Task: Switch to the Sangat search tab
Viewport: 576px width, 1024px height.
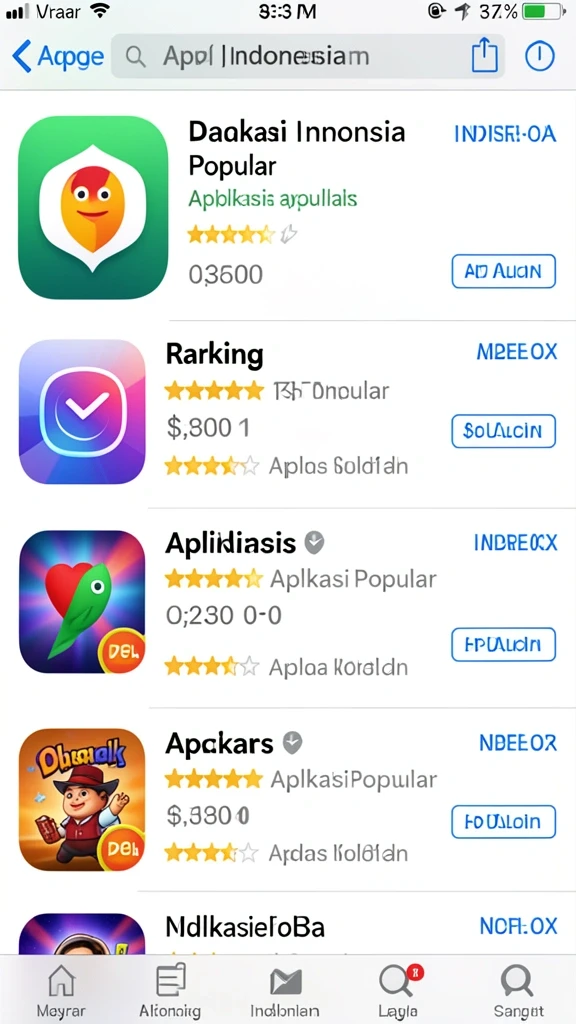Action: 518,990
